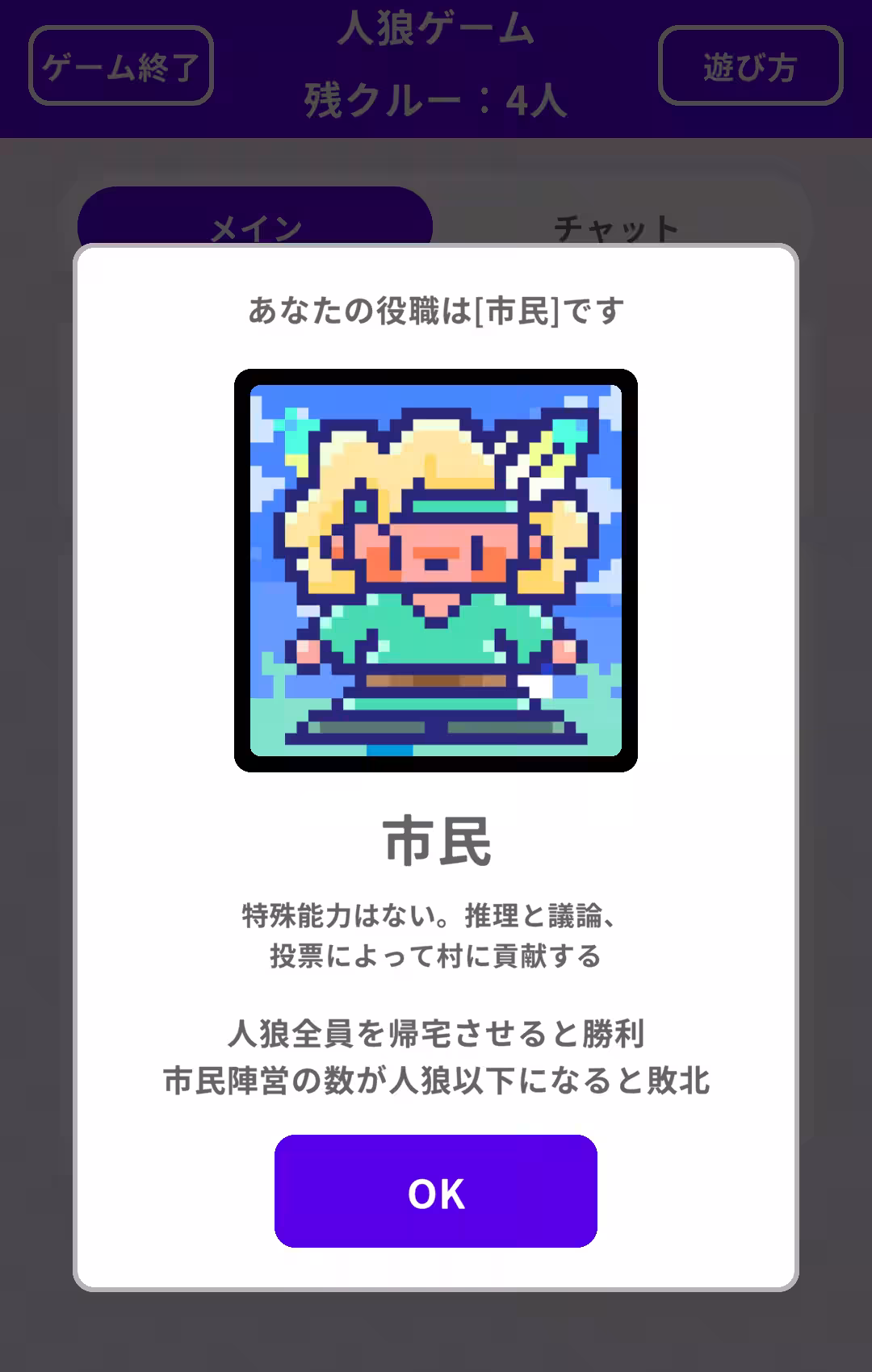Click the role title text 市民
Image resolution: width=872 pixels, height=1372 pixels.
(435, 839)
